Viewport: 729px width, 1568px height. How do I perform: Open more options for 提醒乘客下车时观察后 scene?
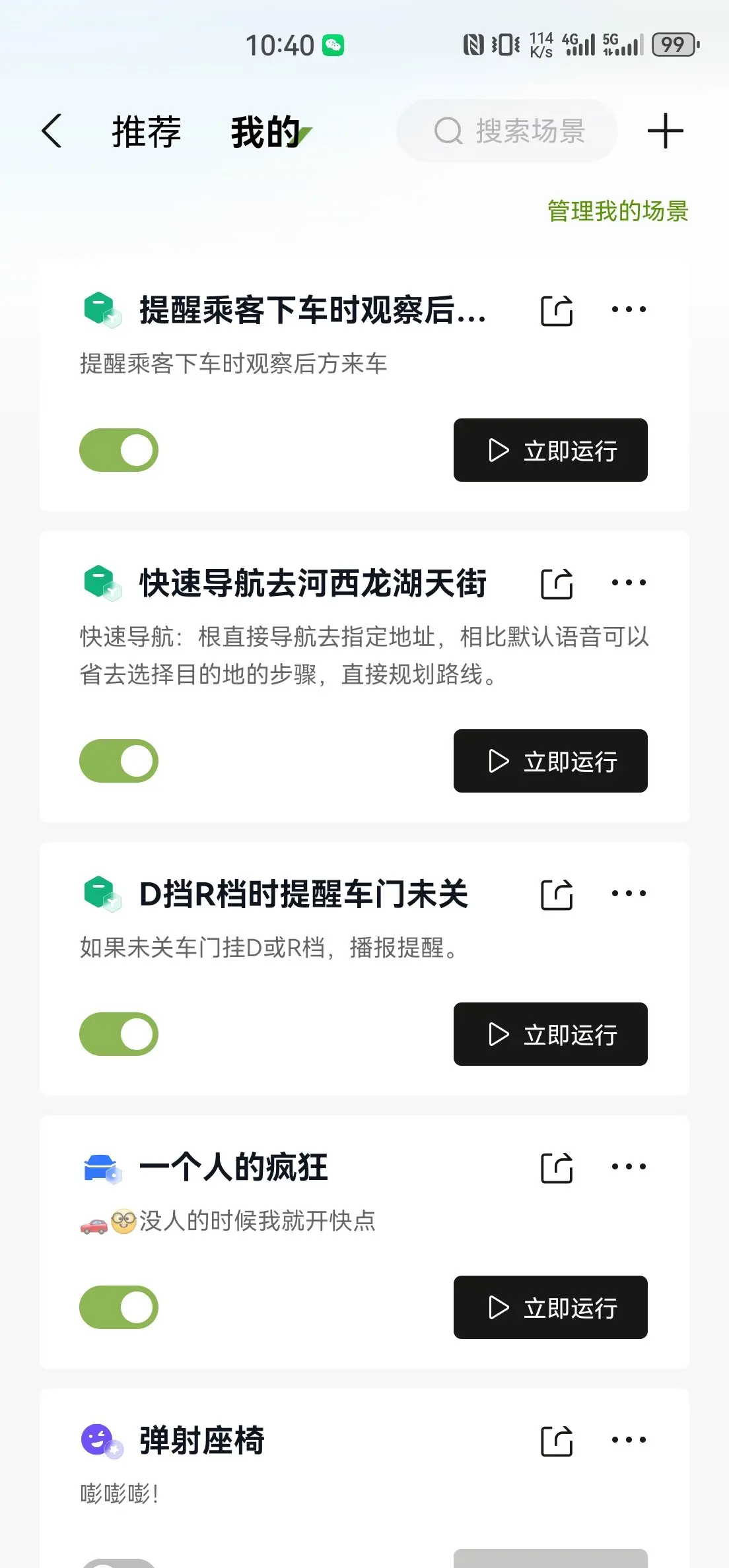click(629, 310)
